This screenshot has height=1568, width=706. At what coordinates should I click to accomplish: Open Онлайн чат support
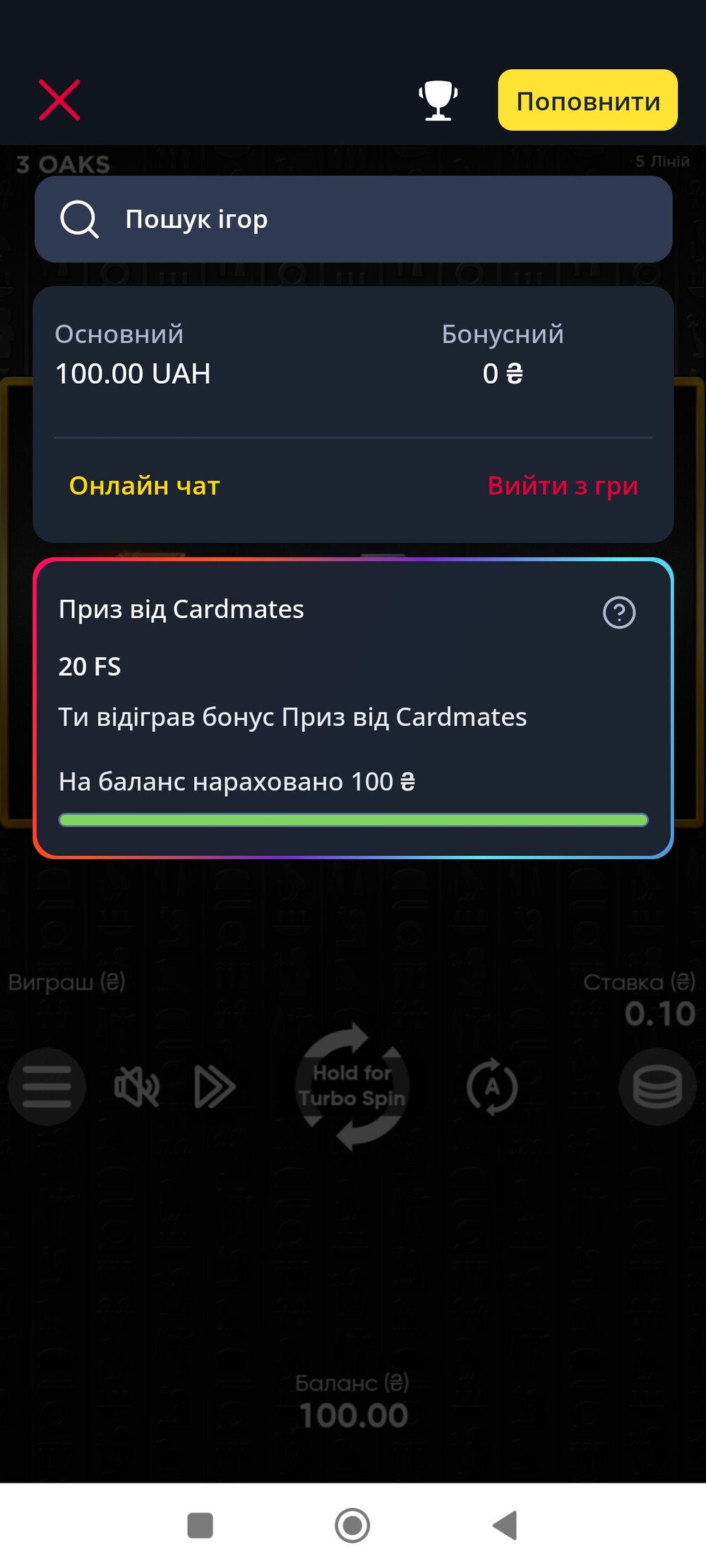click(145, 486)
